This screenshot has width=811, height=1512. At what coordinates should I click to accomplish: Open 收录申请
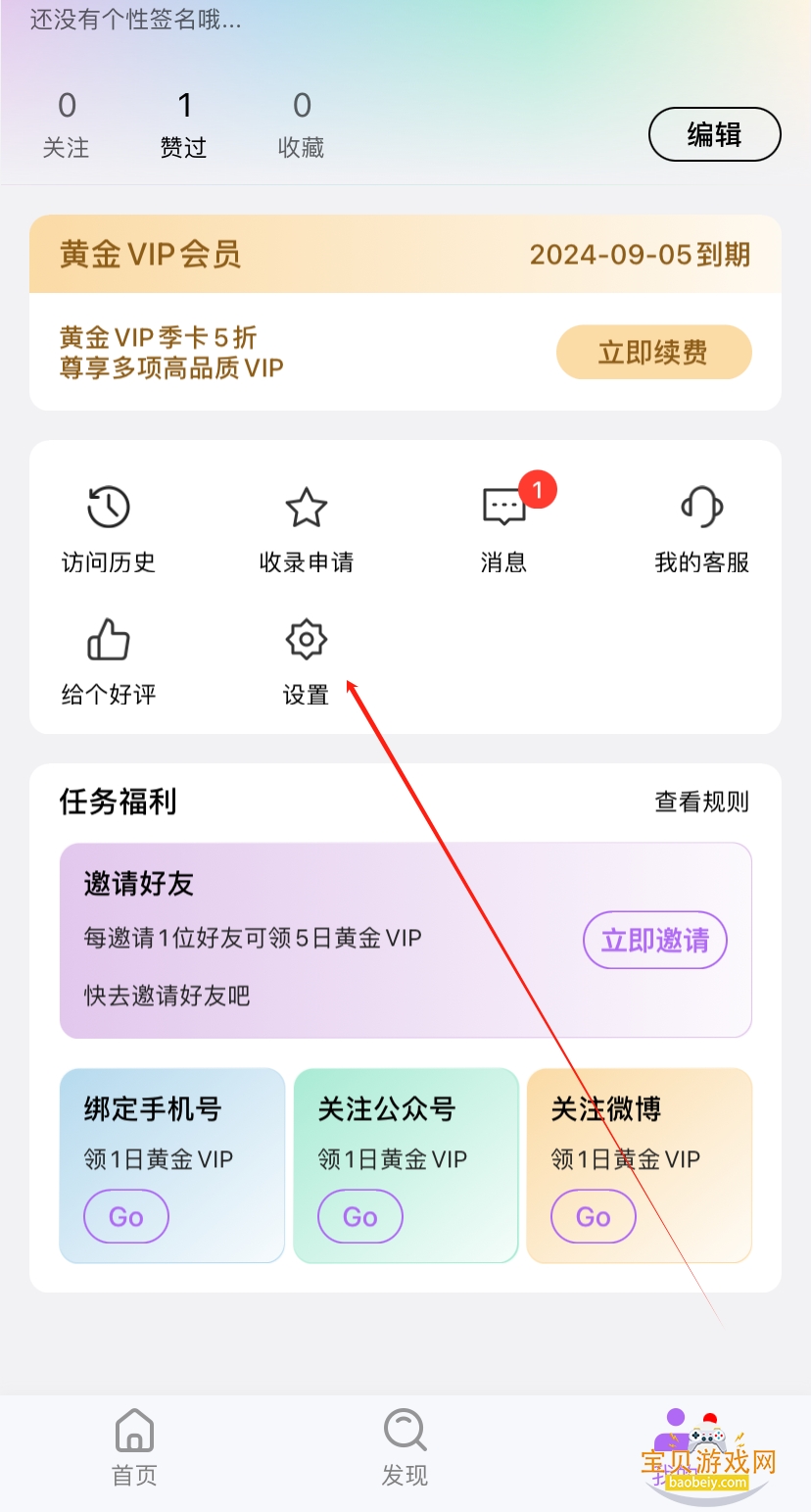[306, 529]
